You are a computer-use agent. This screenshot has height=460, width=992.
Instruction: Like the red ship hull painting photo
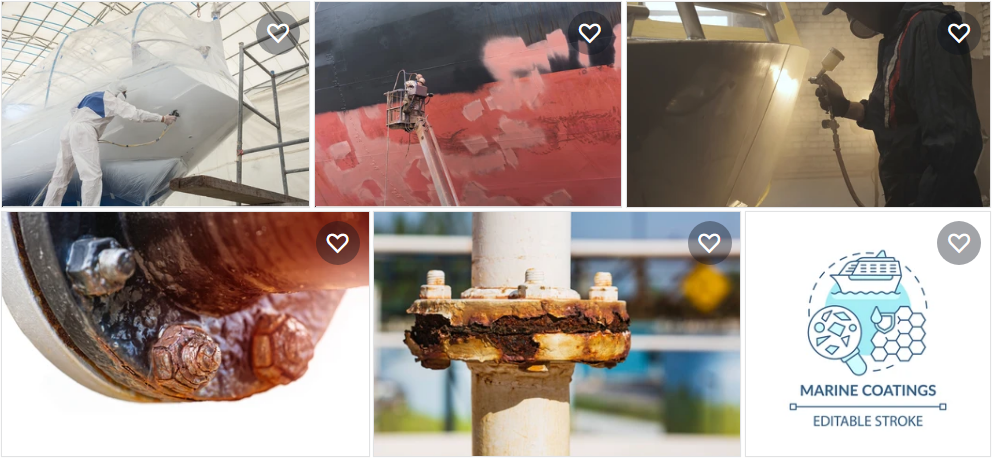590,33
